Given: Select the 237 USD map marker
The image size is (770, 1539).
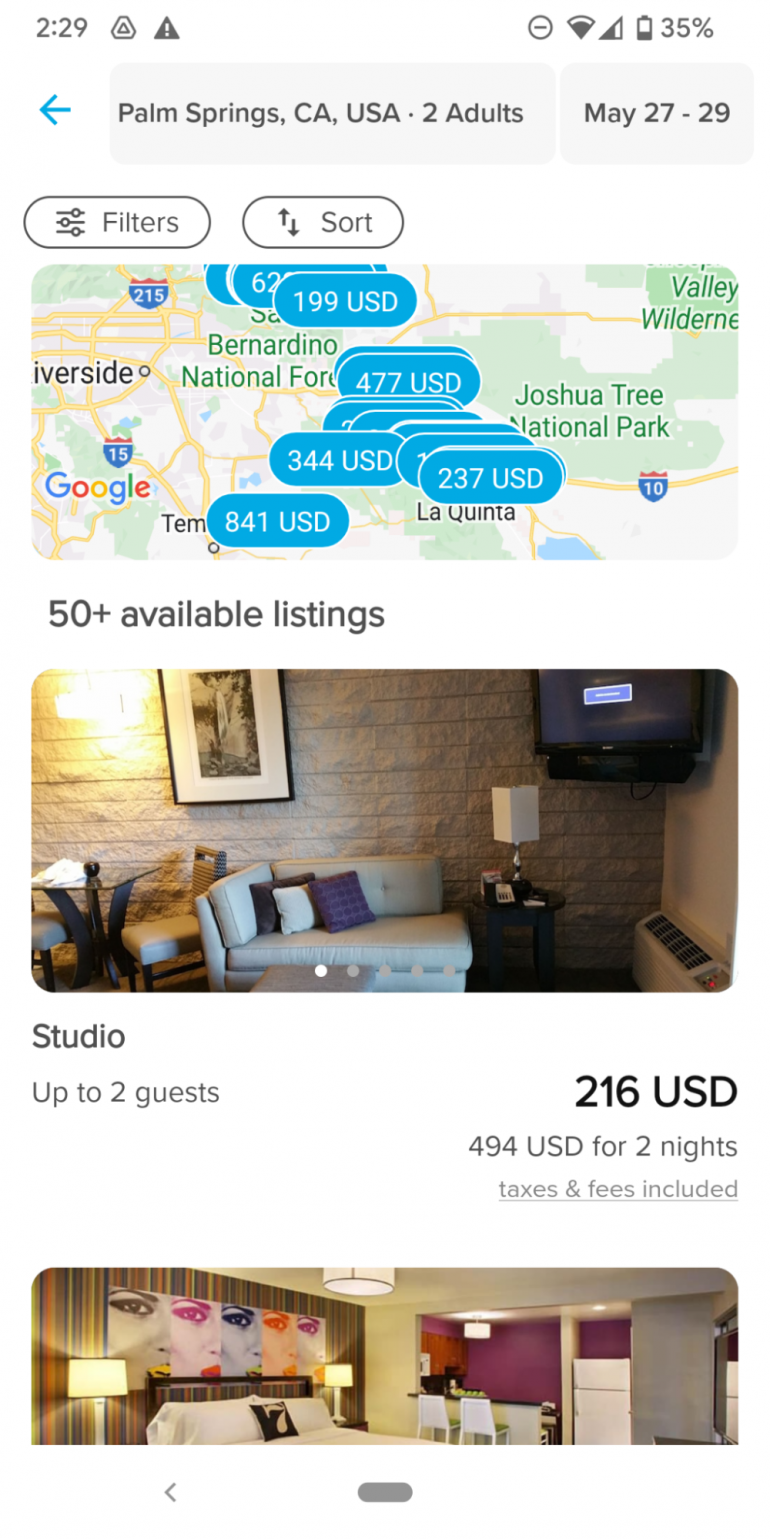Looking at the screenshot, I should point(490,478).
